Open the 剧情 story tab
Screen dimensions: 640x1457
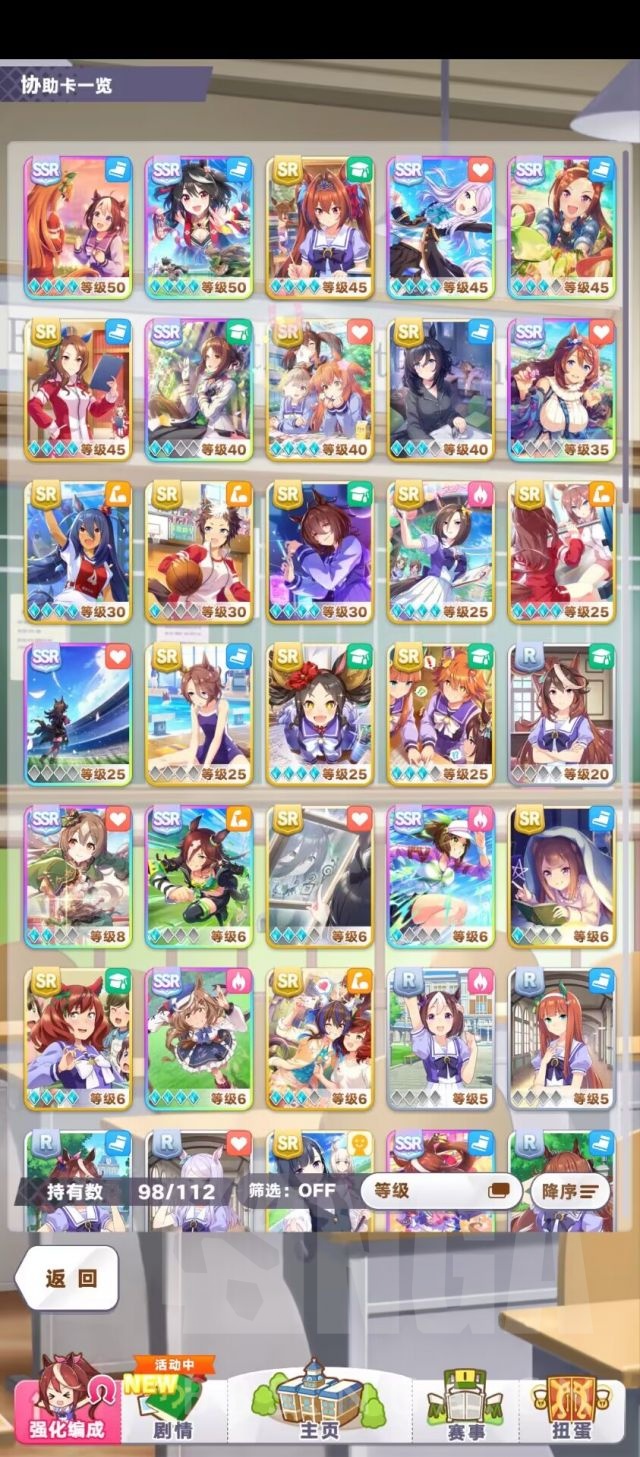172,1402
